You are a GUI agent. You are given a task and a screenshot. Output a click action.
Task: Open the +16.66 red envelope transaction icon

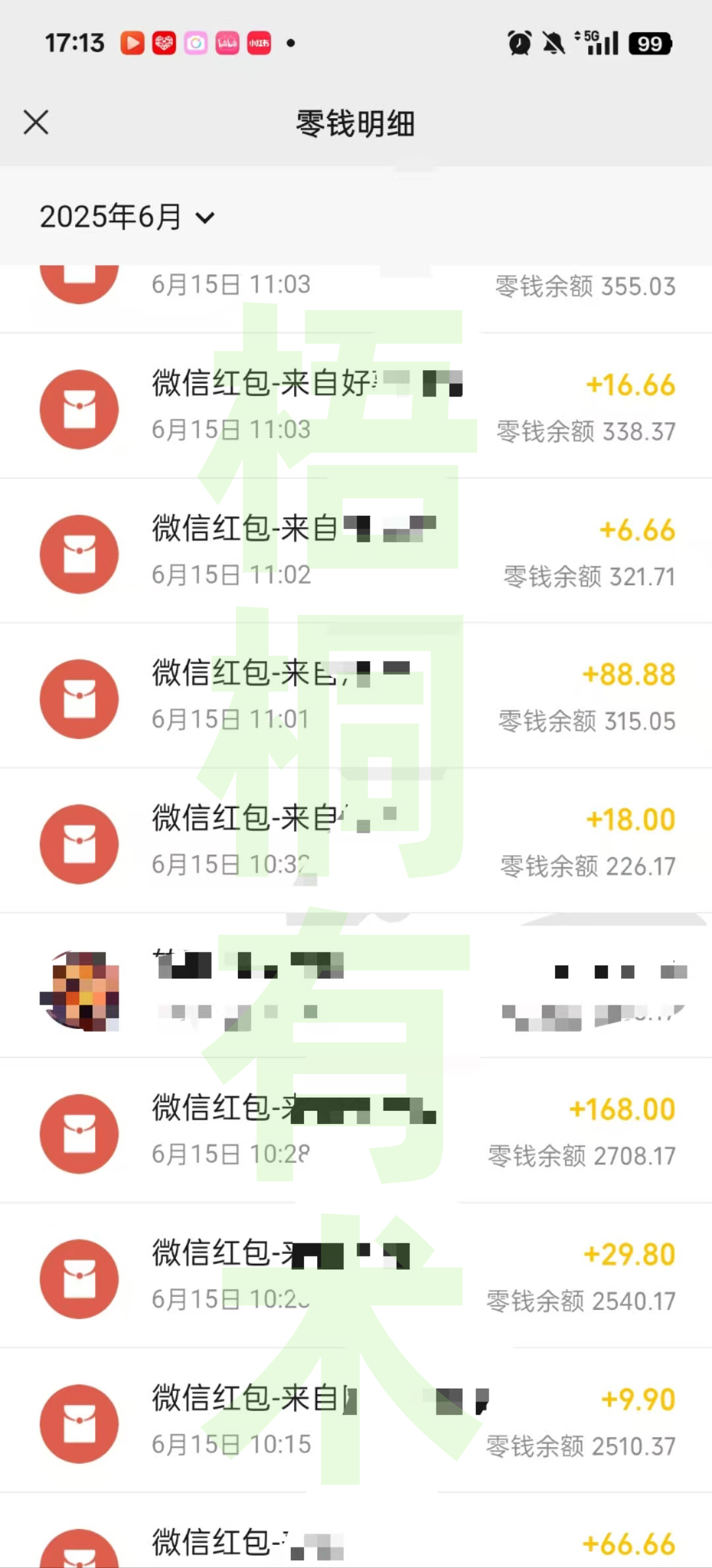coord(79,408)
